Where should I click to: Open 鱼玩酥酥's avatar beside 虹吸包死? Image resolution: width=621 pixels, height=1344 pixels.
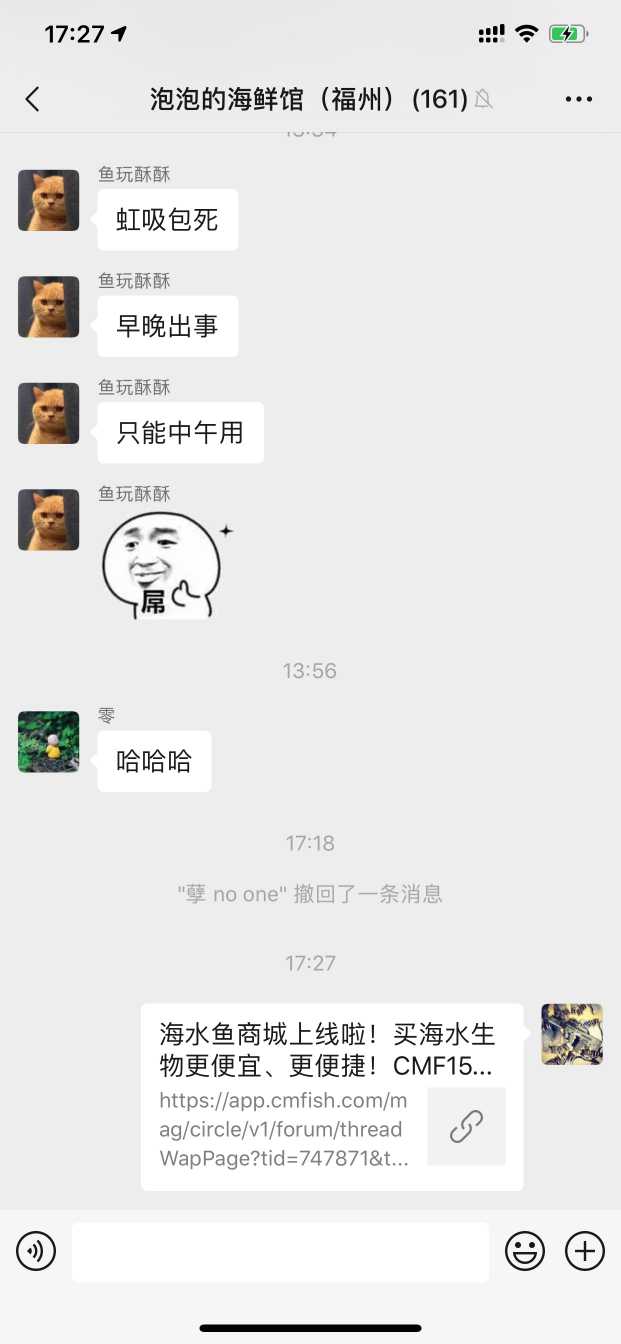[x=49, y=201]
